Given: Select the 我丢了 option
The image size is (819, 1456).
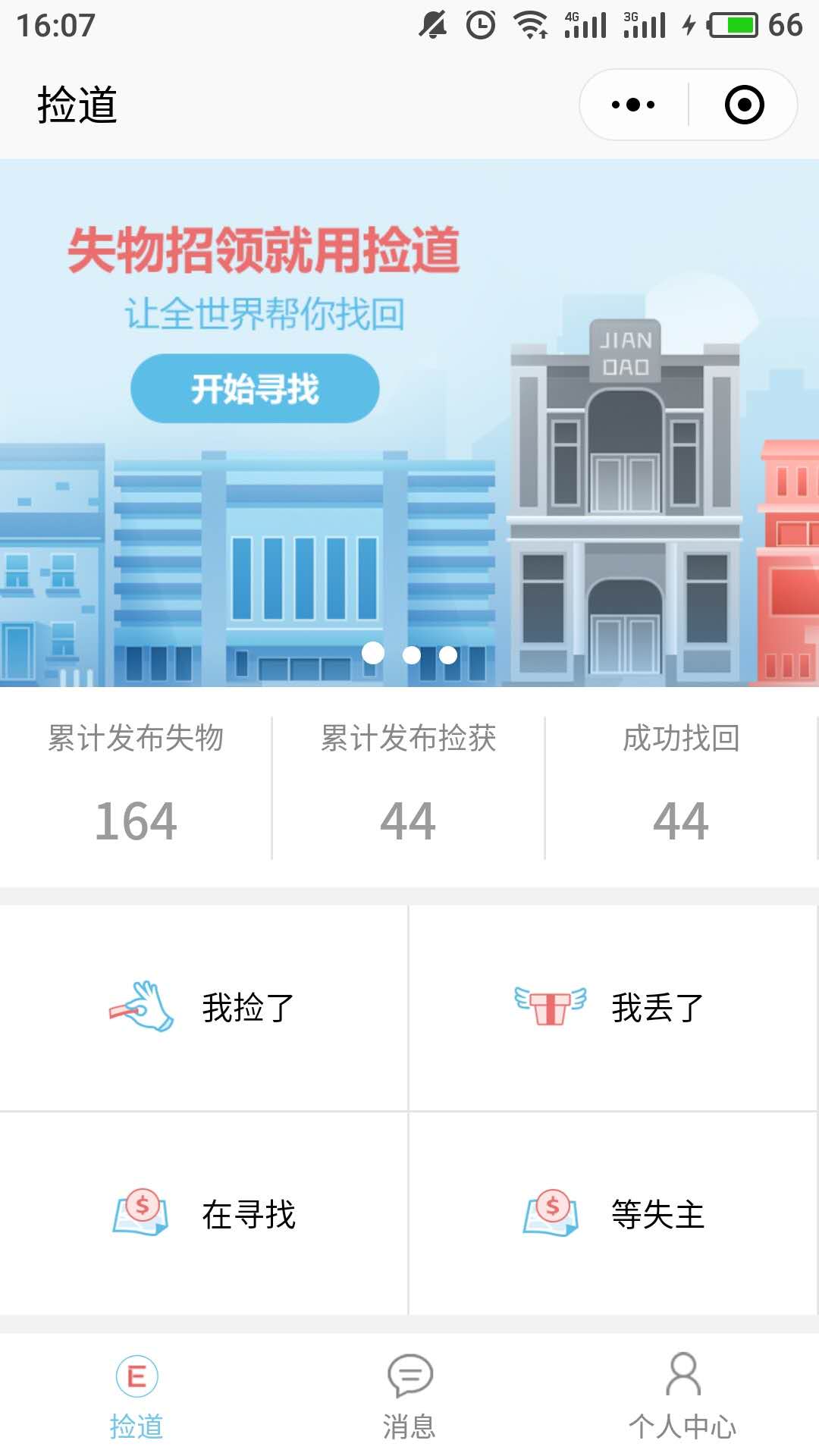Looking at the screenshot, I should tap(613, 1007).
